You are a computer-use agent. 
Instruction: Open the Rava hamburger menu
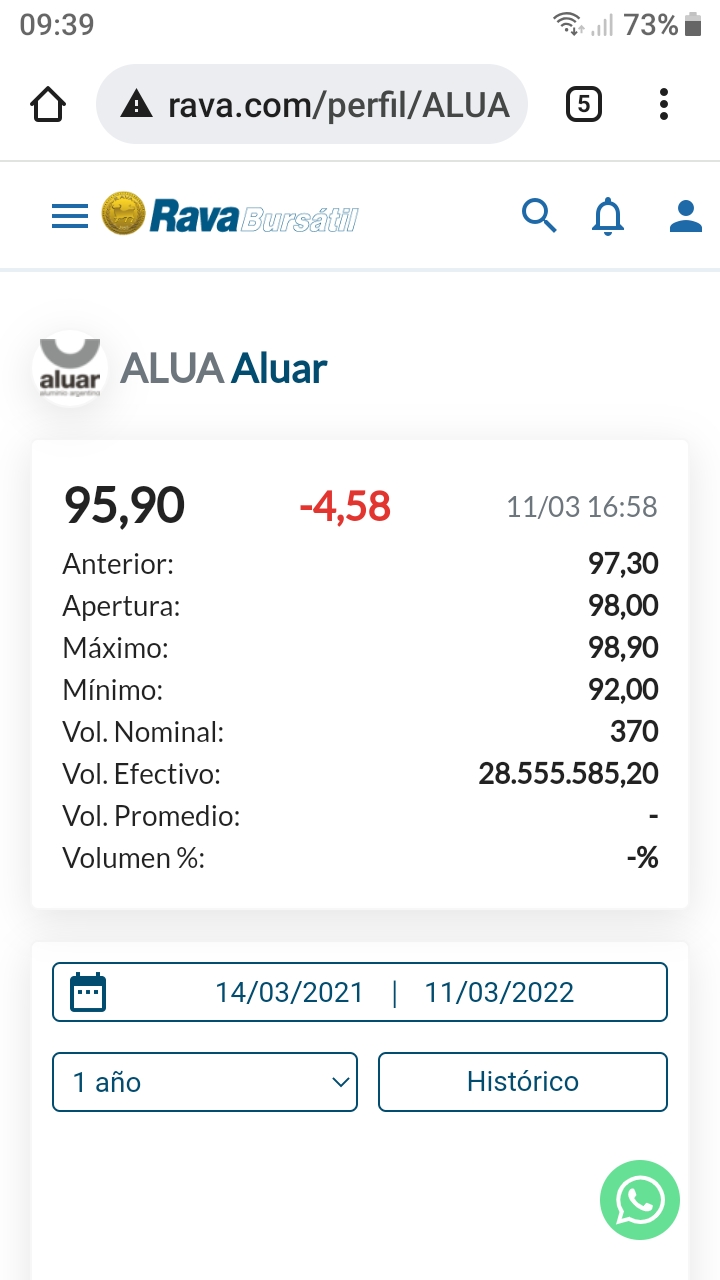[x=70, y=216]
